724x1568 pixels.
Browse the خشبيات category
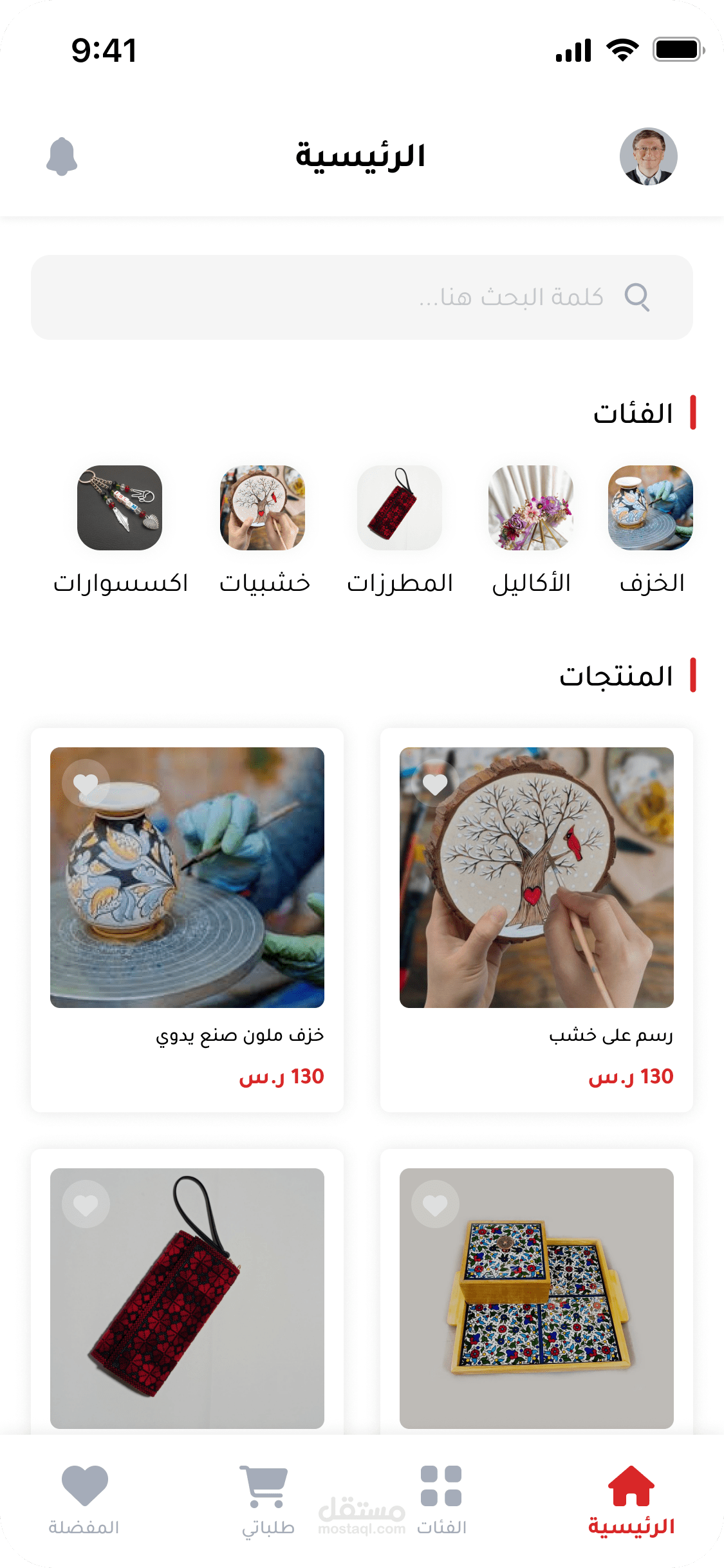pyautogui.click(x=263, y=509)
